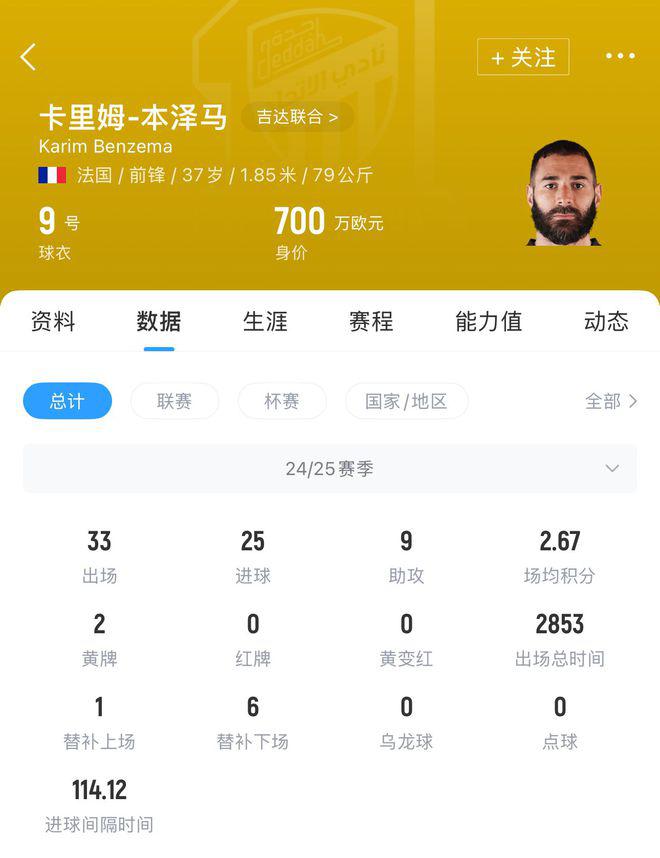Open the three-dot overflow menu
The width and height of the screenshot is (660, 858).
620,57
